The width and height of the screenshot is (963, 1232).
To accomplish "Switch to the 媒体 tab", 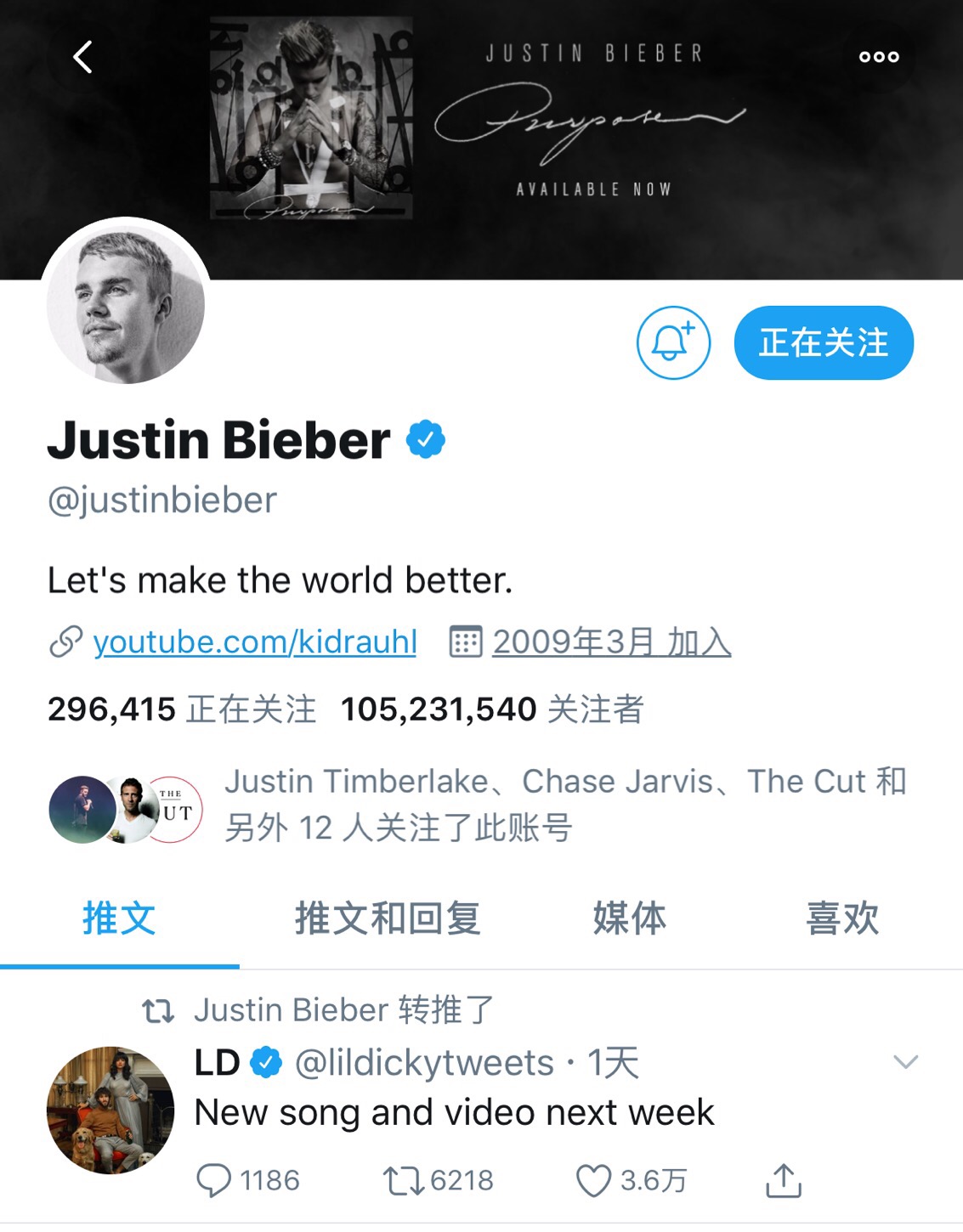I will (630, 918).
